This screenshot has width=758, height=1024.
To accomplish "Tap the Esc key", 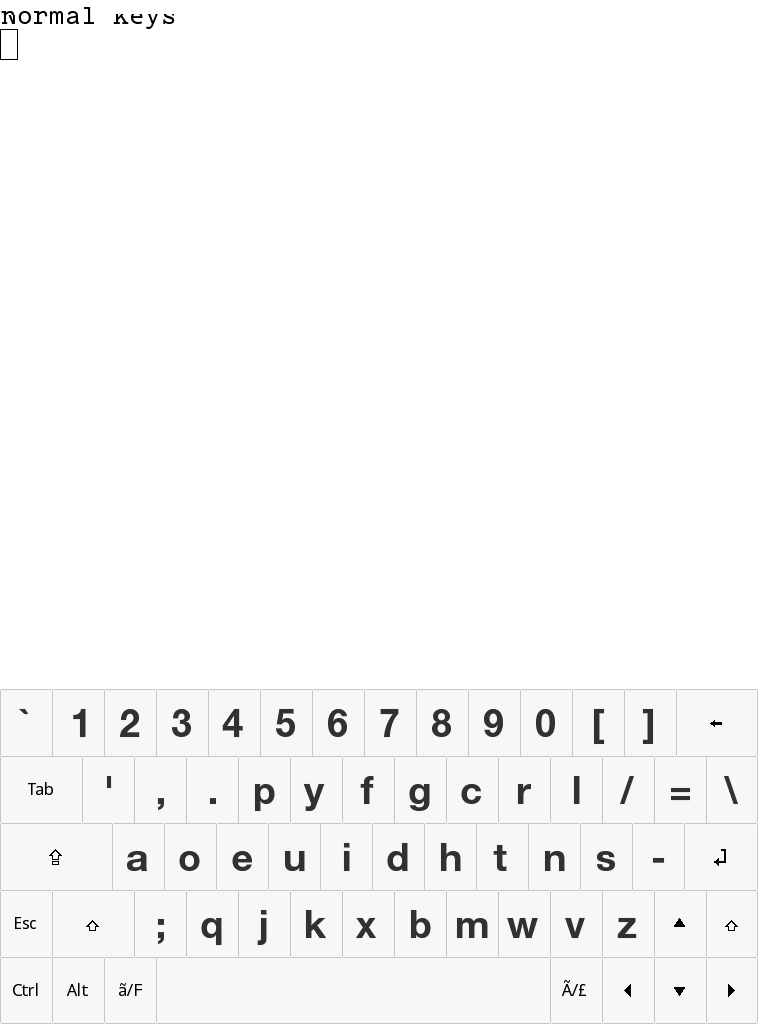I will coord(26,924).
